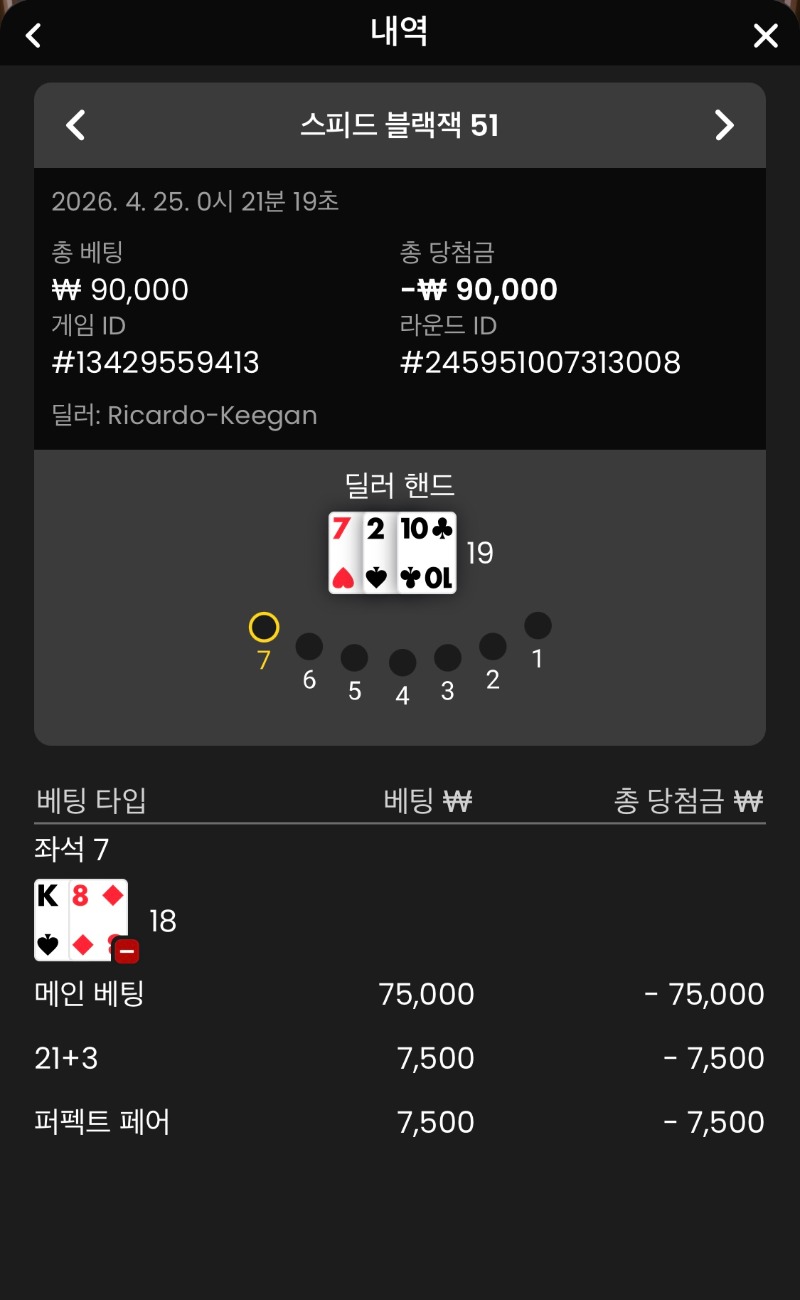The height and width of the screenshot is (1300, 800).
Task: Go back from the 내역 history screen
Action: click(x=34, y=36)
